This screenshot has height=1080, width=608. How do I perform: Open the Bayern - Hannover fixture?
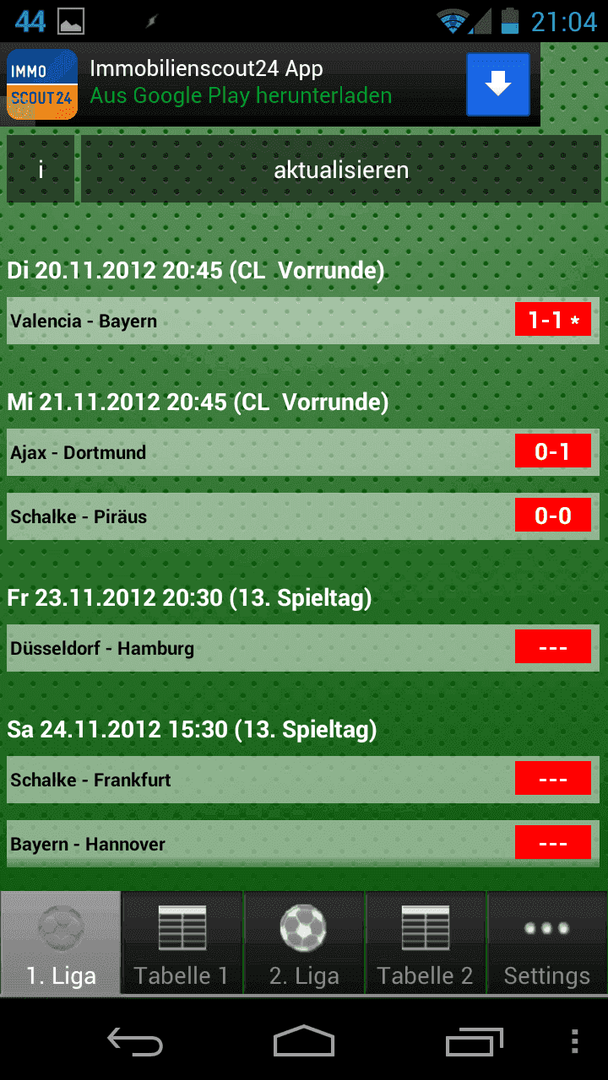point(303,844)
